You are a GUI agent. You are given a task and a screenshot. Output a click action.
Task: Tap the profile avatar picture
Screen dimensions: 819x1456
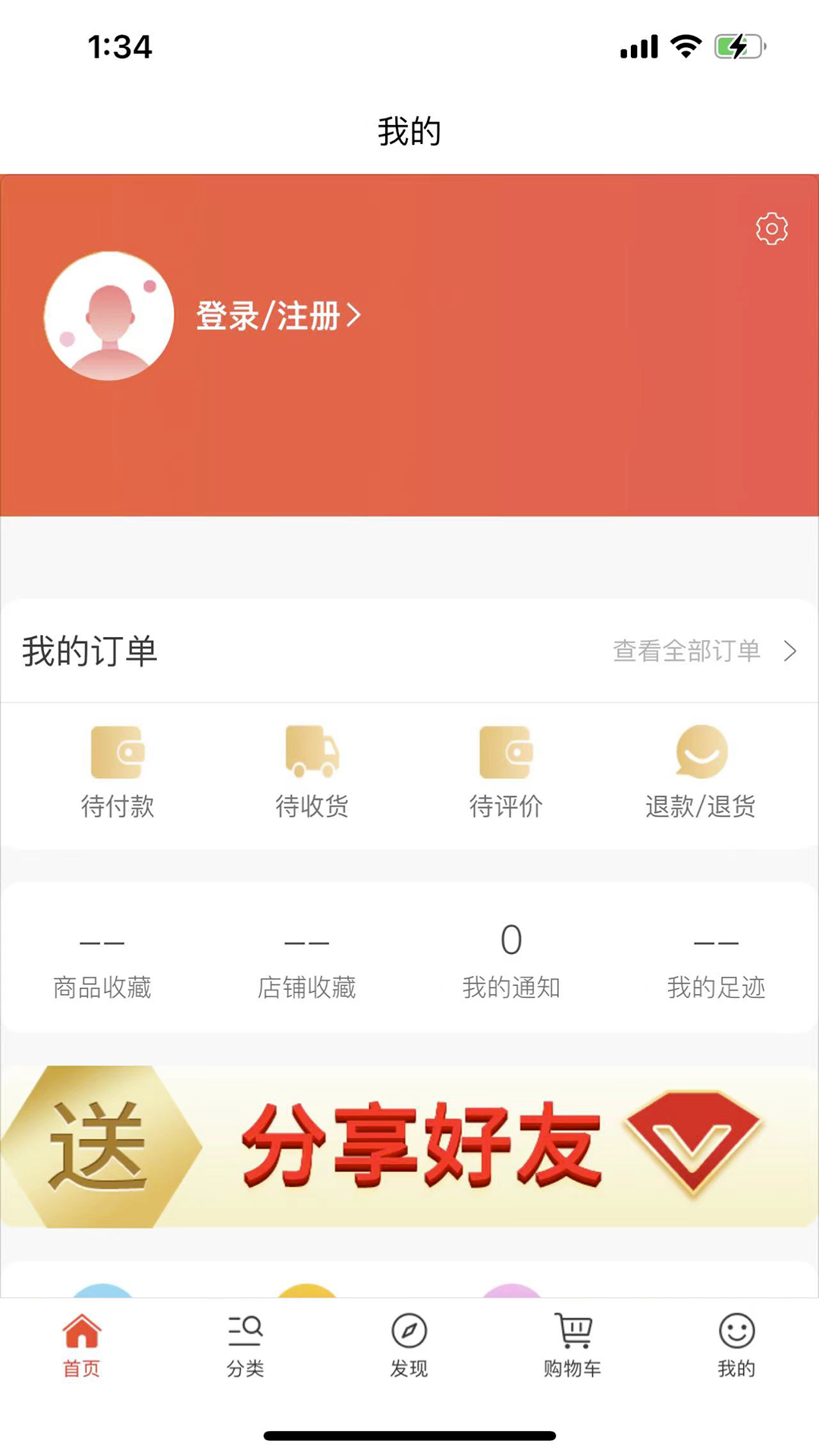(109, 315)
